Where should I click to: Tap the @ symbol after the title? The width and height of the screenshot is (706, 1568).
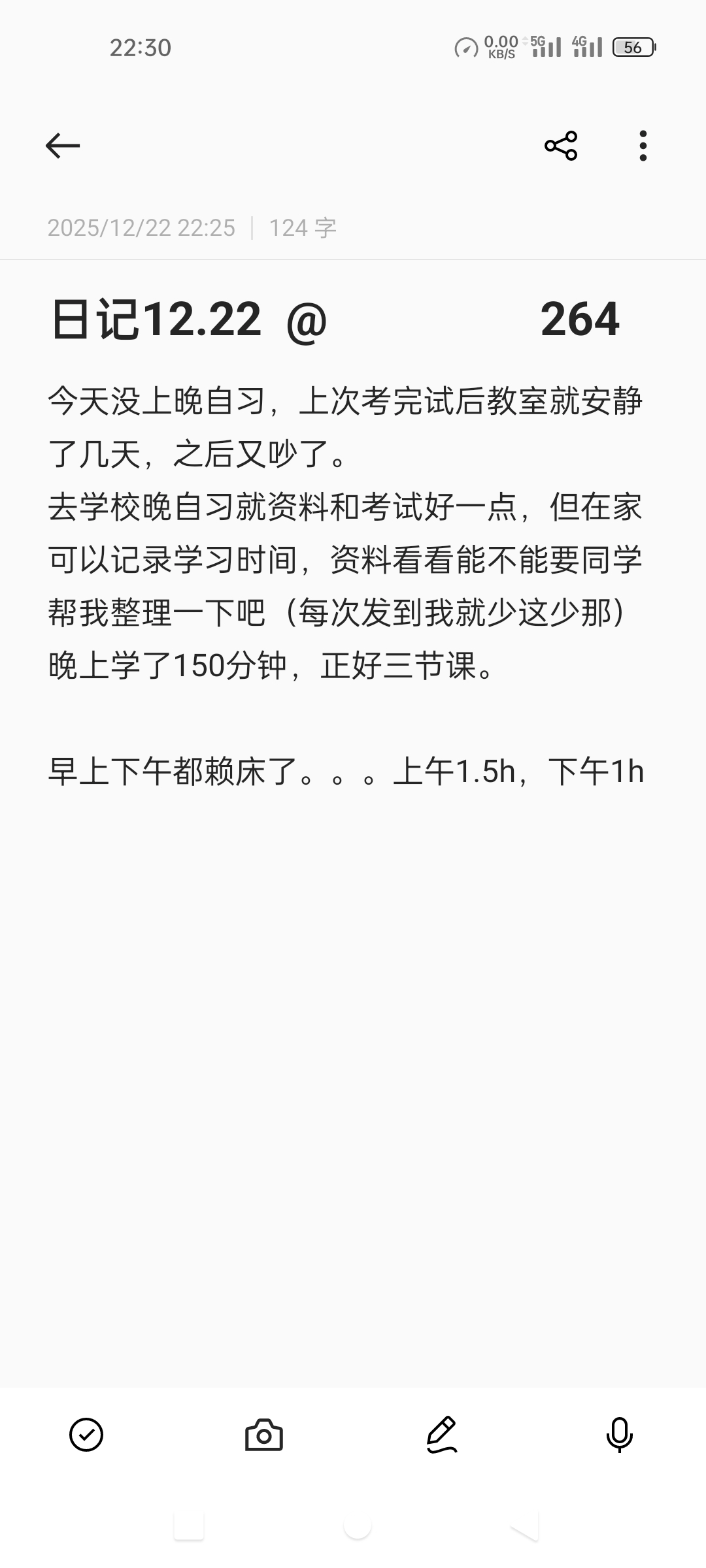point(305,320)
